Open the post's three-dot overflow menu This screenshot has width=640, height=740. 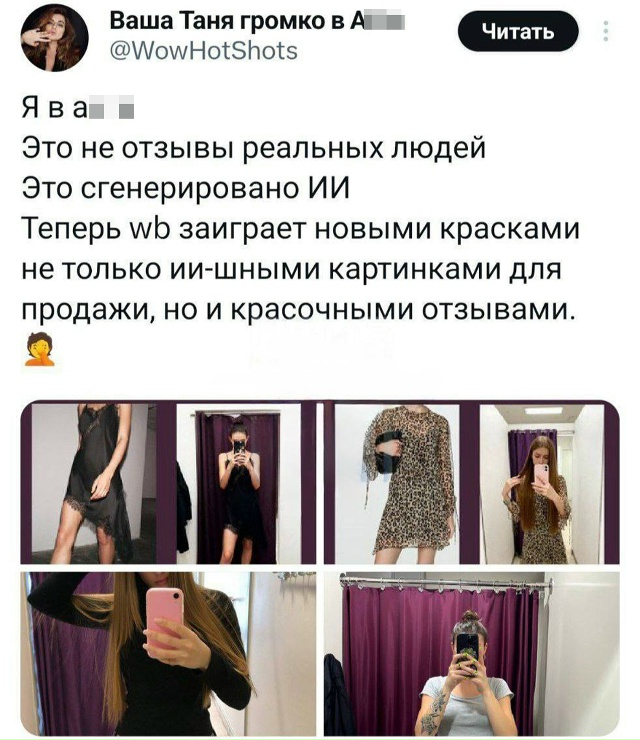606,32
